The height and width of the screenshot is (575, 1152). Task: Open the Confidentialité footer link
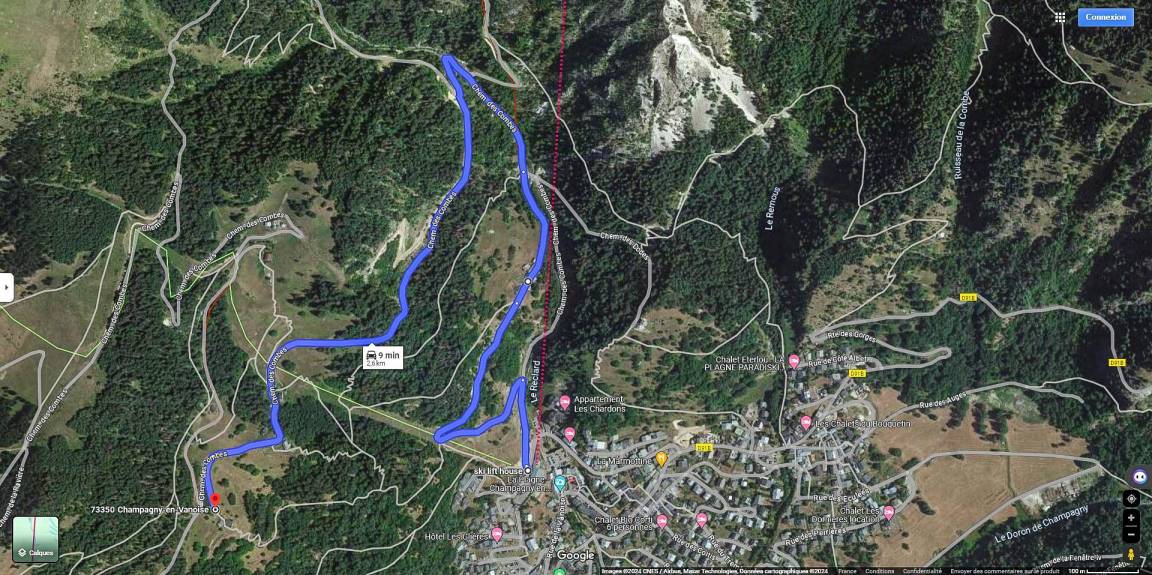[921, 571]
